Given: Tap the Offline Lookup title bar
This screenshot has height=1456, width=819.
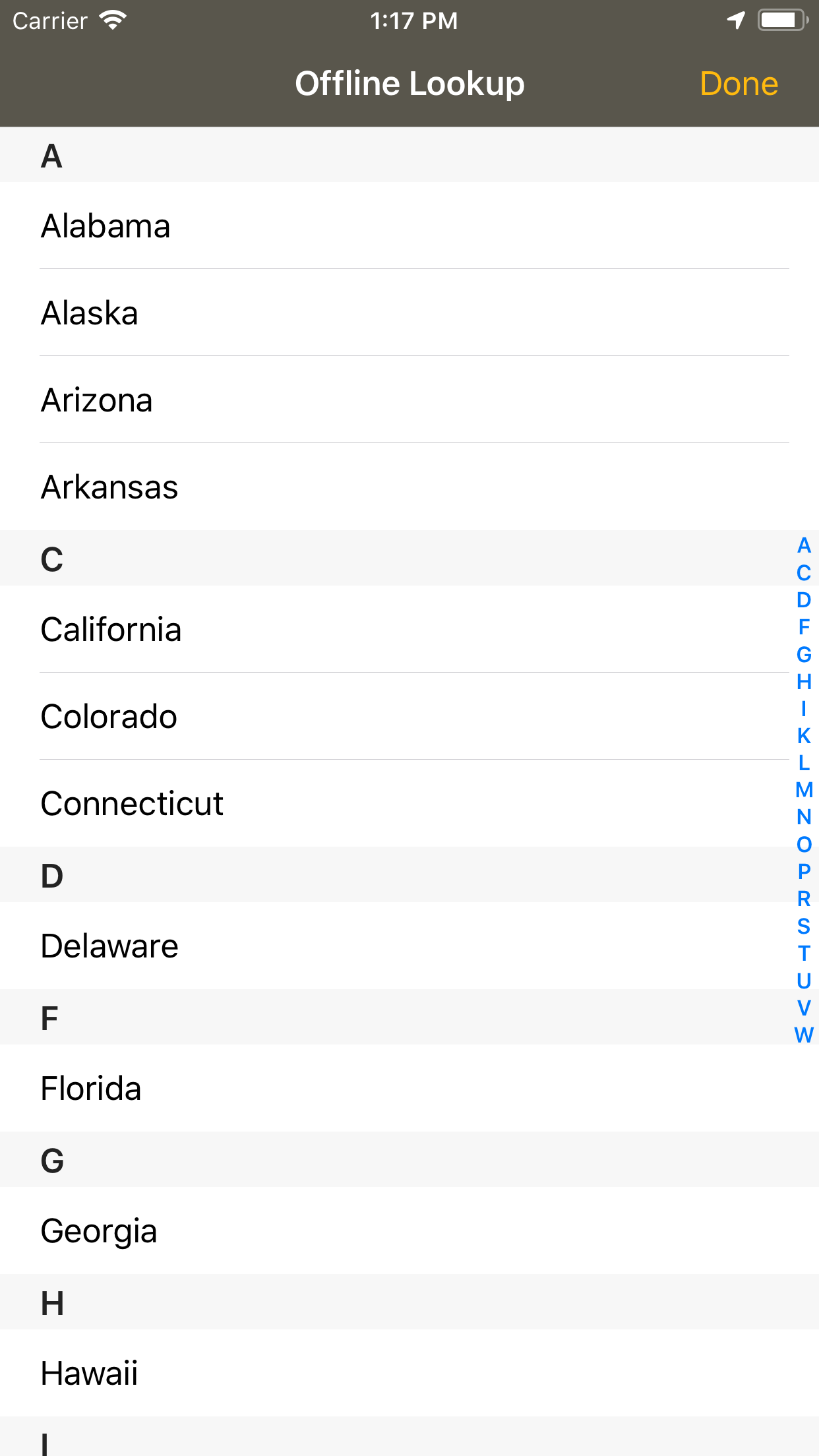Looking at the screenshot, I should point(409,83).
